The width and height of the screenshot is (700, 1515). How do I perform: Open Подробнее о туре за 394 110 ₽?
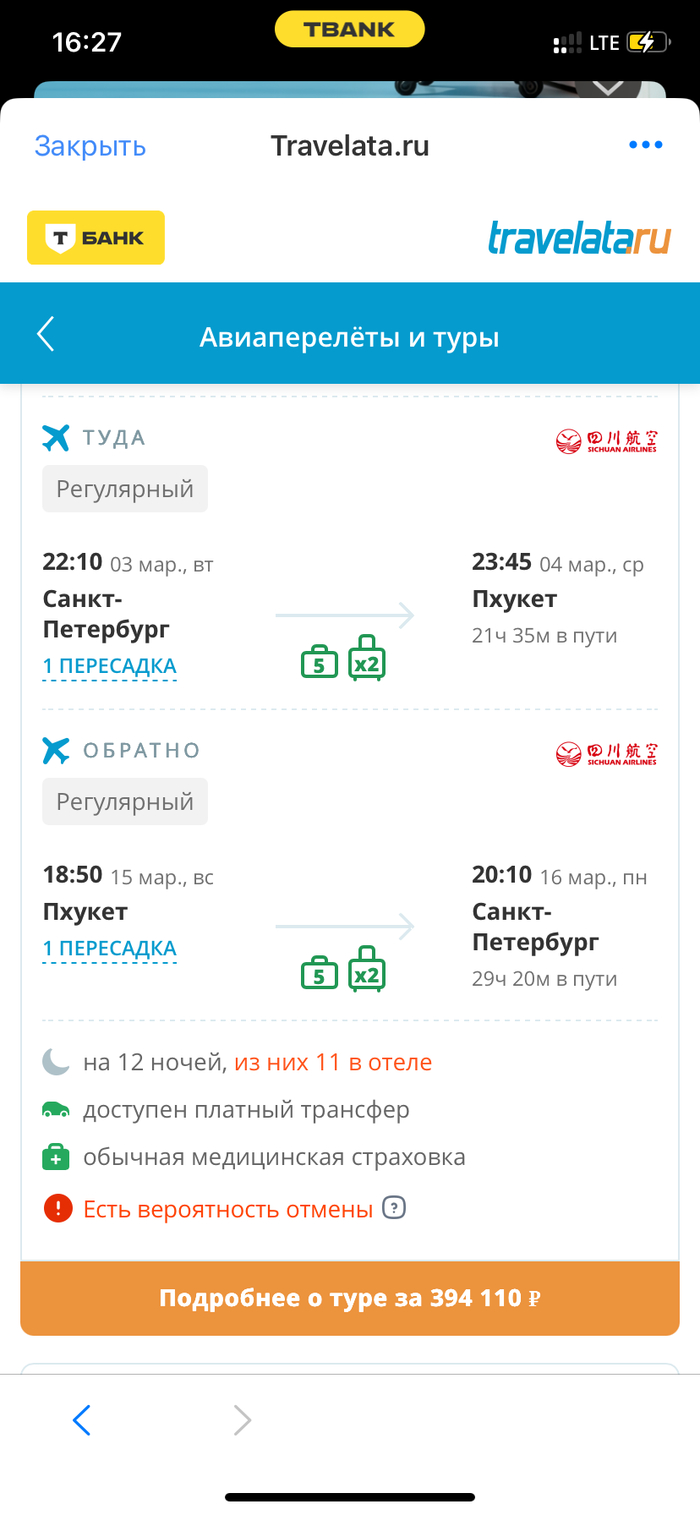click(x=350, y=1298)
